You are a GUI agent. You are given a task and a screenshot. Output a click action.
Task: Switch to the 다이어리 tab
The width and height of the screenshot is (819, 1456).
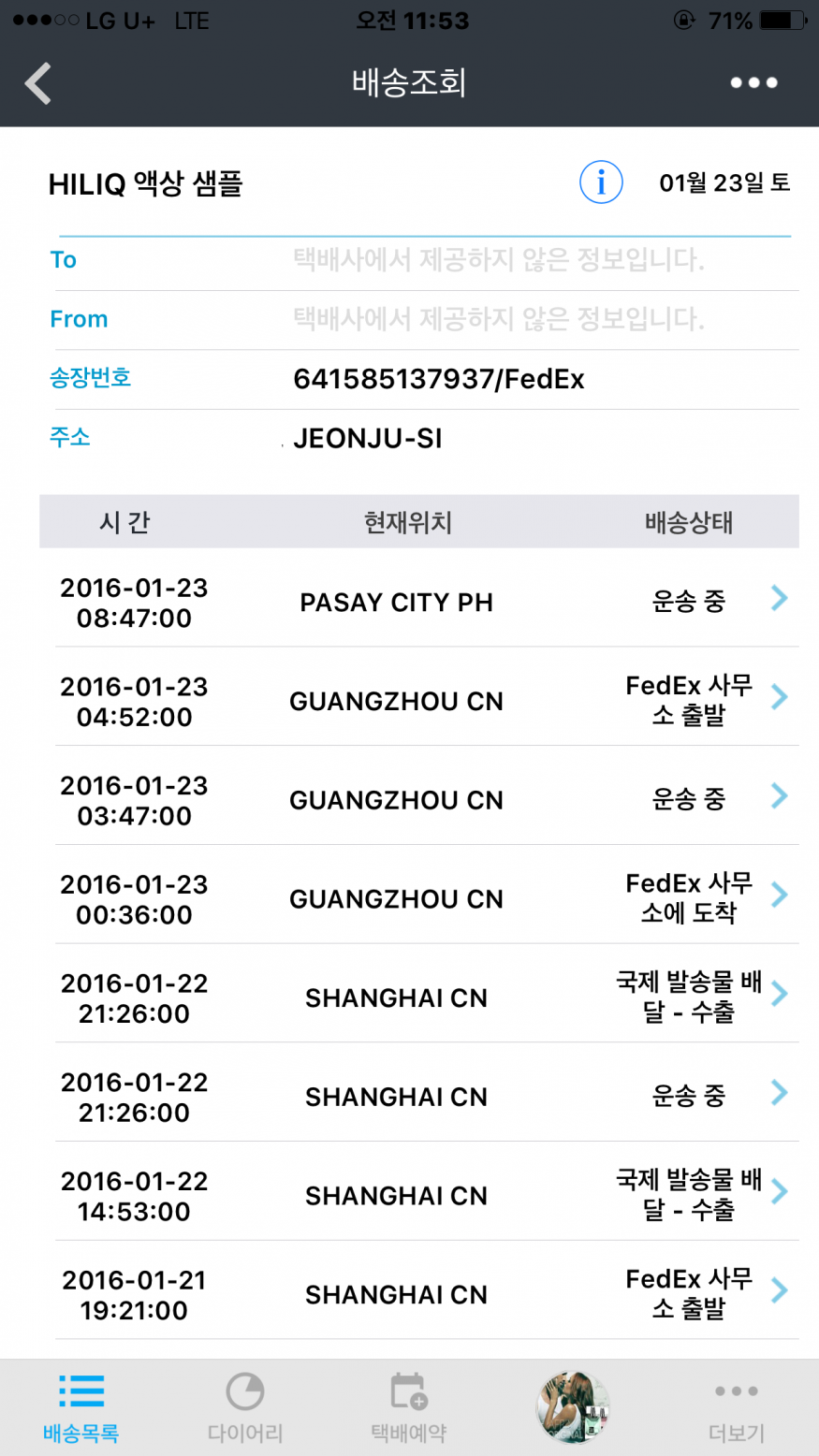click(x=245, y=1407)
